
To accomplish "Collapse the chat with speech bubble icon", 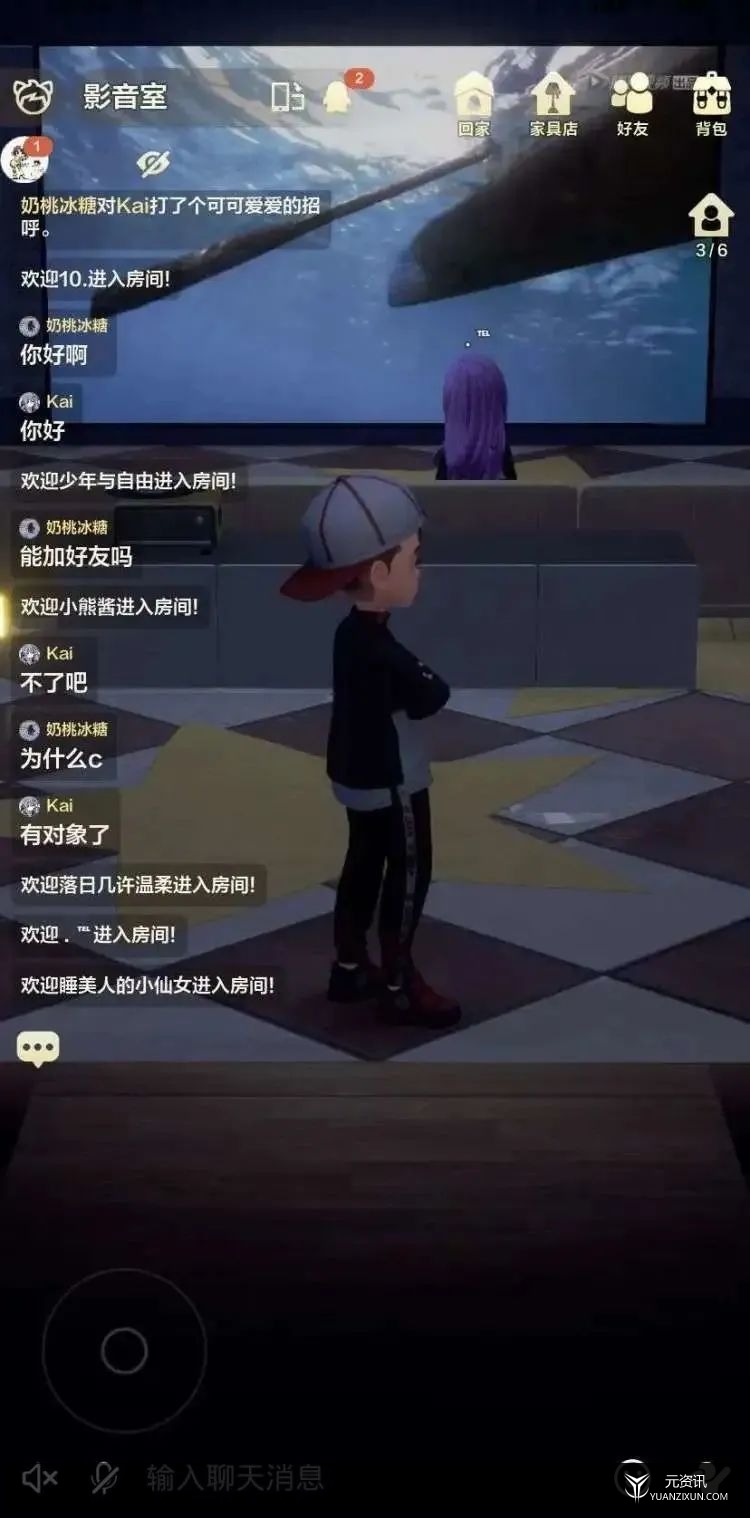I will coord(38,1048).
